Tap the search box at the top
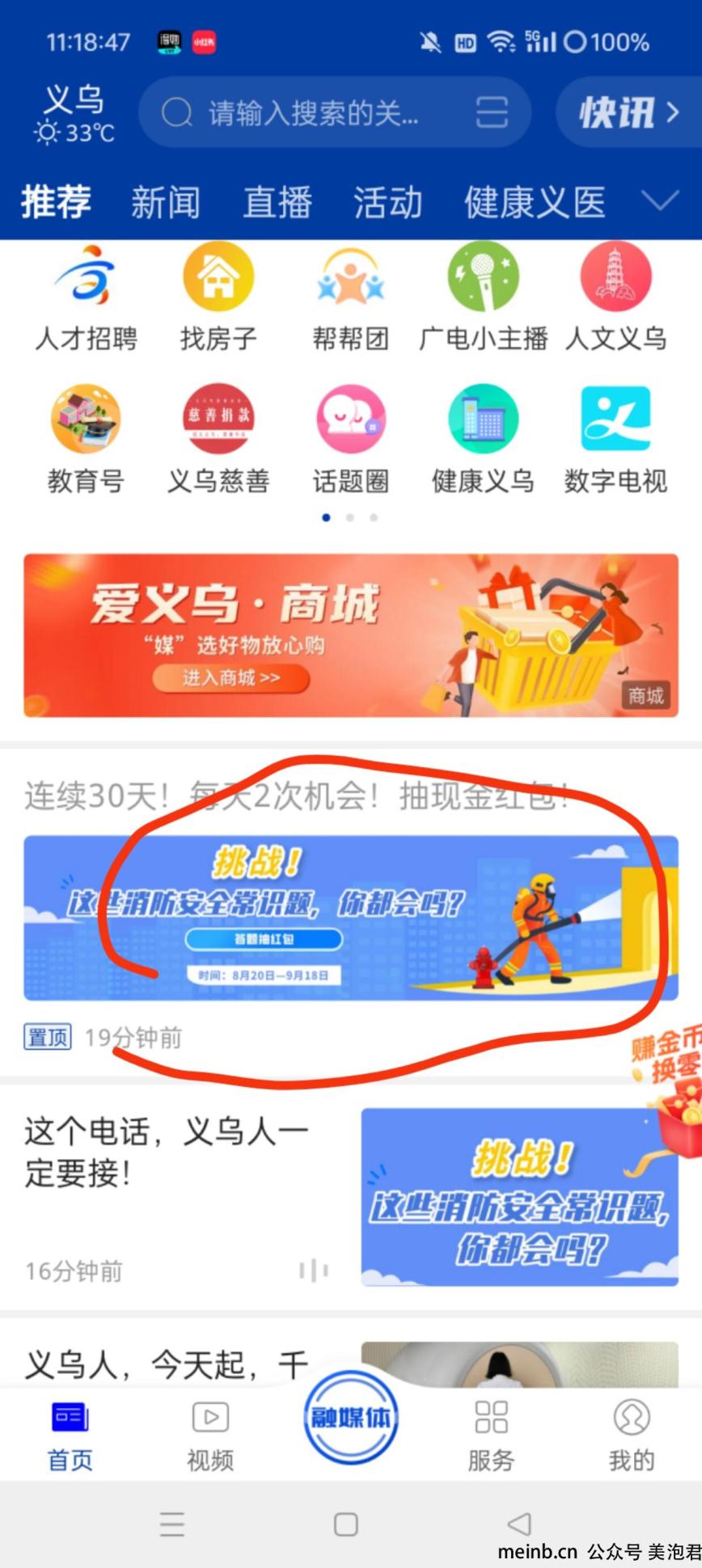This screenshot has width=702, height=1568. [334, 112]
